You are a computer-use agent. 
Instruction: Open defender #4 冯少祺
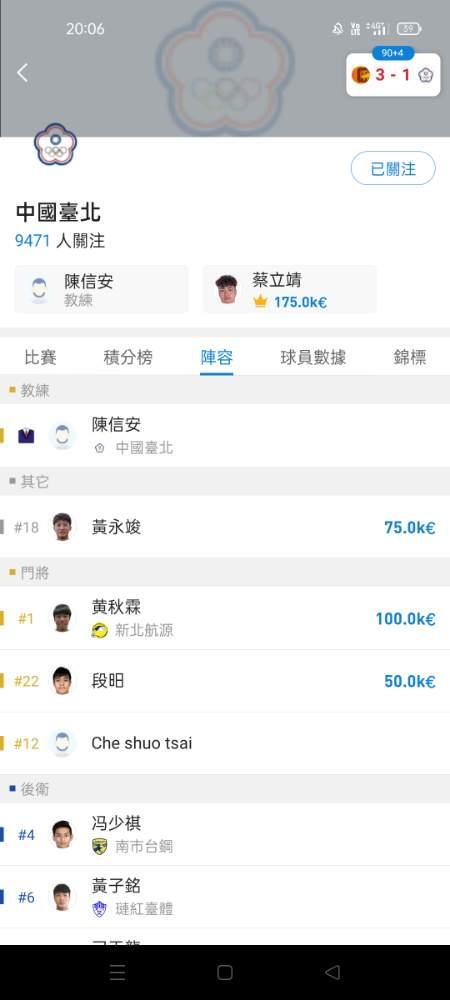click(225, 834)
